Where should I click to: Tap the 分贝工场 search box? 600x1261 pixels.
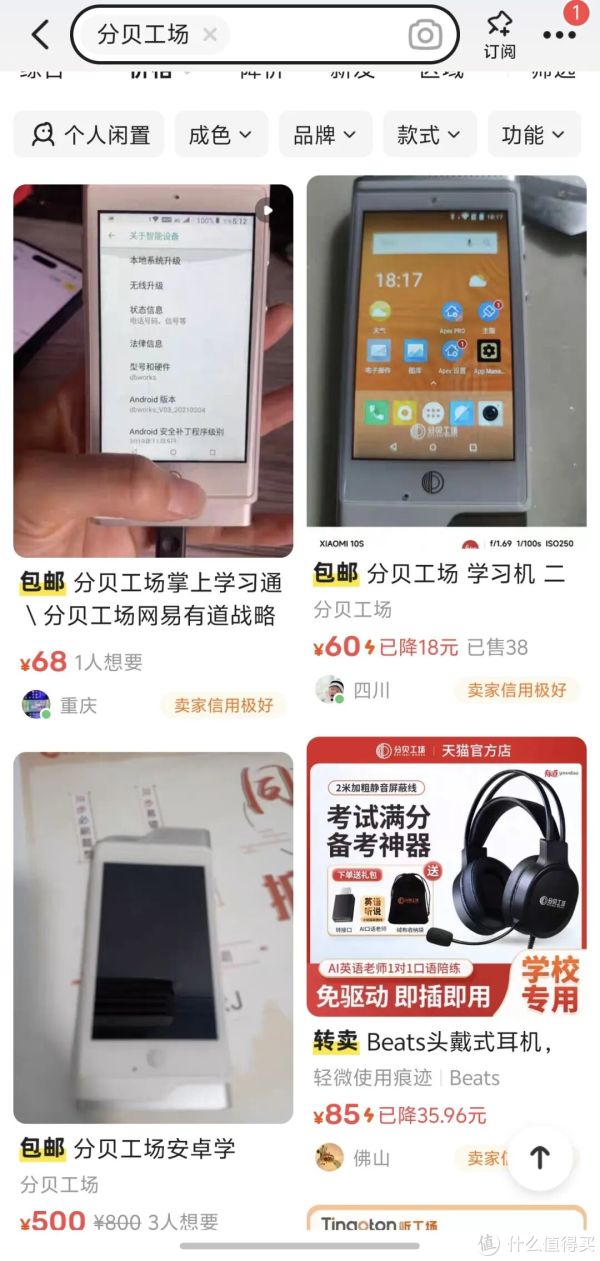tap(300, 35)
